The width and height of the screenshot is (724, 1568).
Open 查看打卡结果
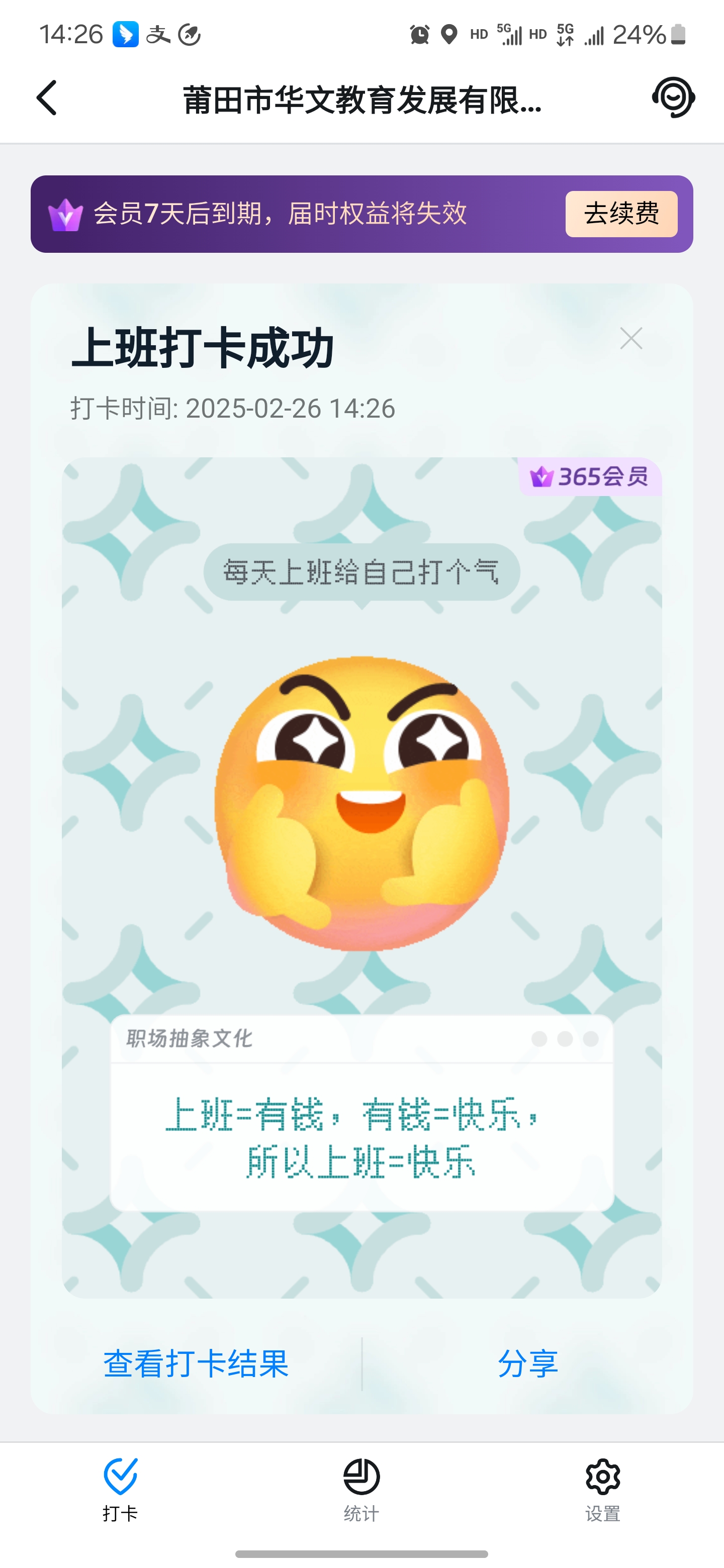click(196, 1363)
